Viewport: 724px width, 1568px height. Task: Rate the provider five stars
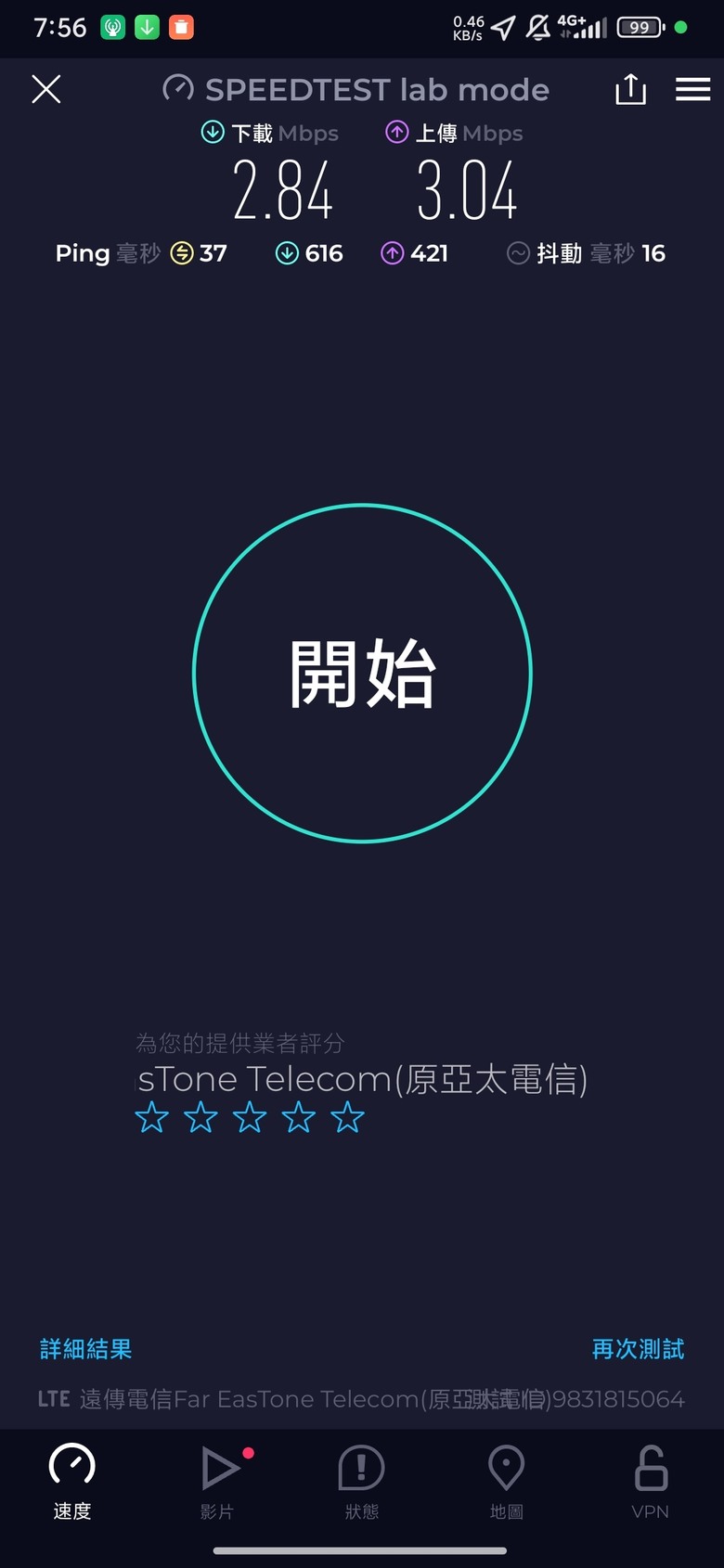pos(347,1118)
